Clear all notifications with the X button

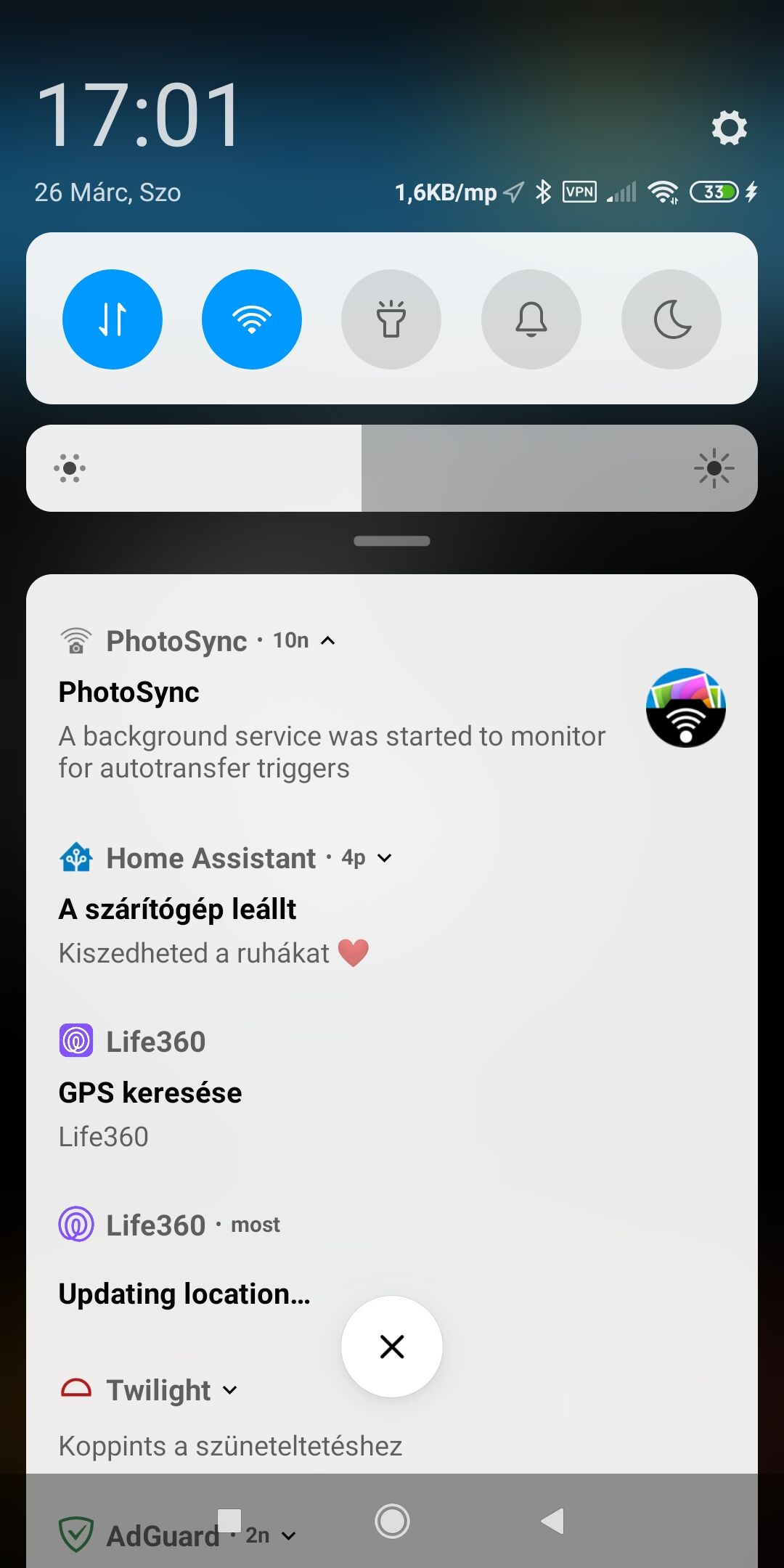tap(392, 1347)
